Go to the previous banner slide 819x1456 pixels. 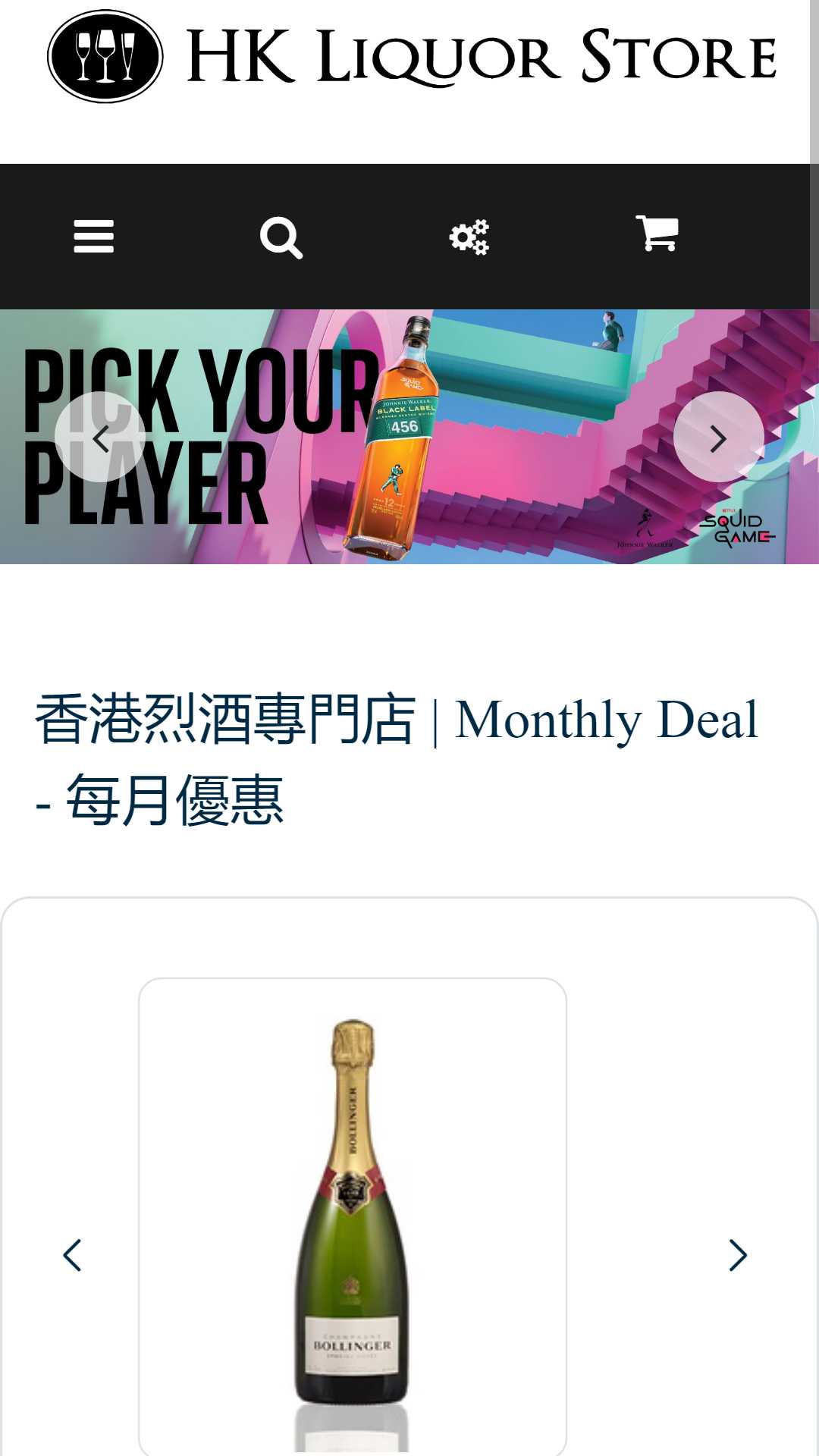[x=100, y=437]
